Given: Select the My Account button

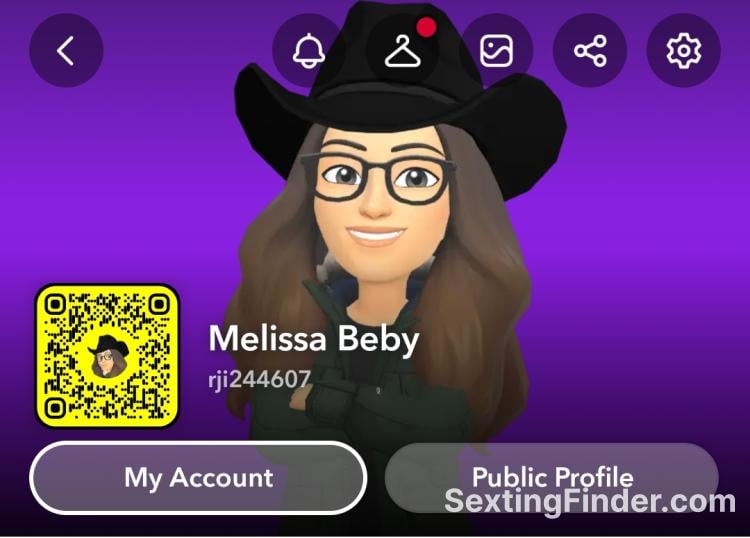Looking at the screenshot, I should click(198, 477).
